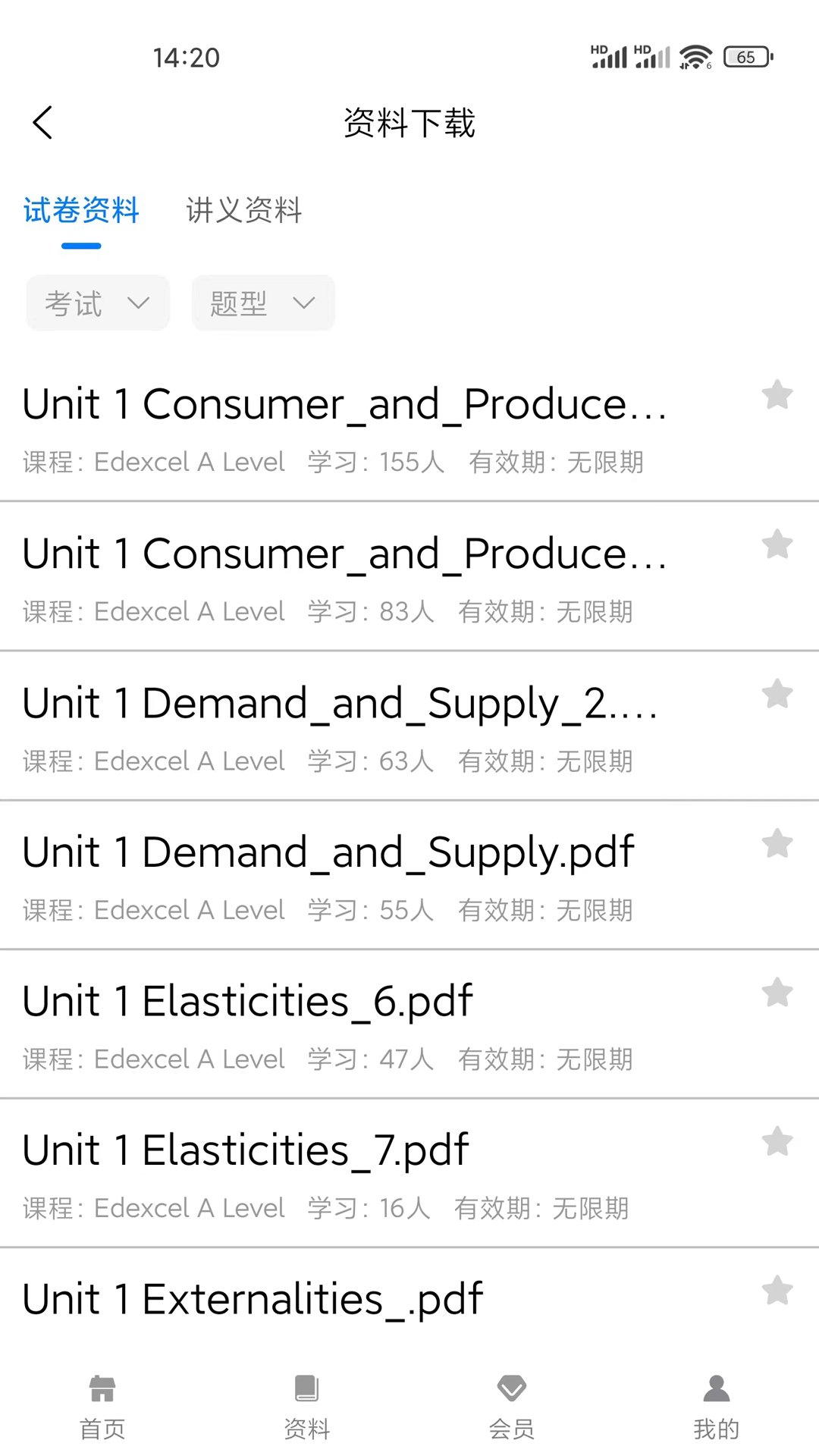This screenshot has width=819, height=1456.
Task: Favorite Unit 1 Elasticities_7.pdf
Action: (777, 1142)
